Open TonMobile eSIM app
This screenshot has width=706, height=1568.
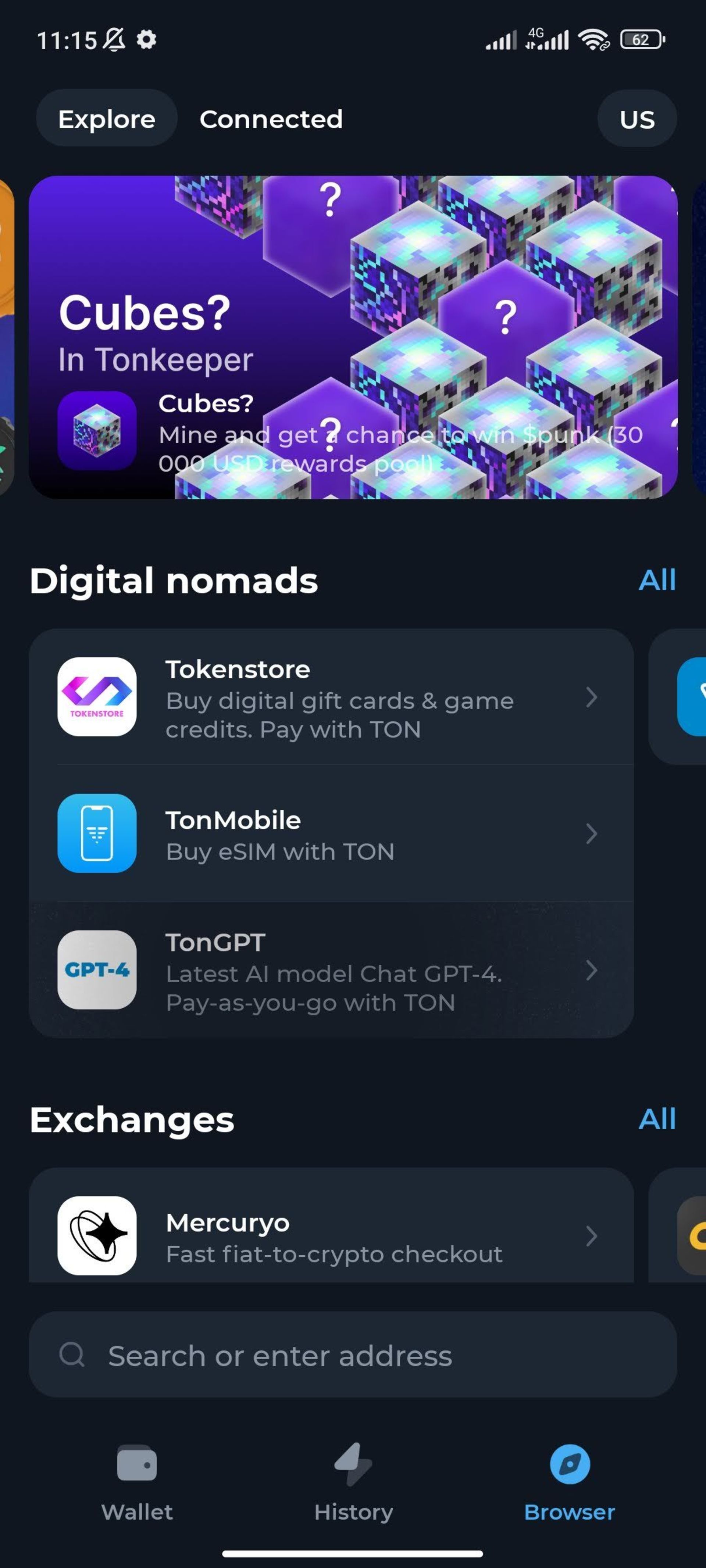331,833
